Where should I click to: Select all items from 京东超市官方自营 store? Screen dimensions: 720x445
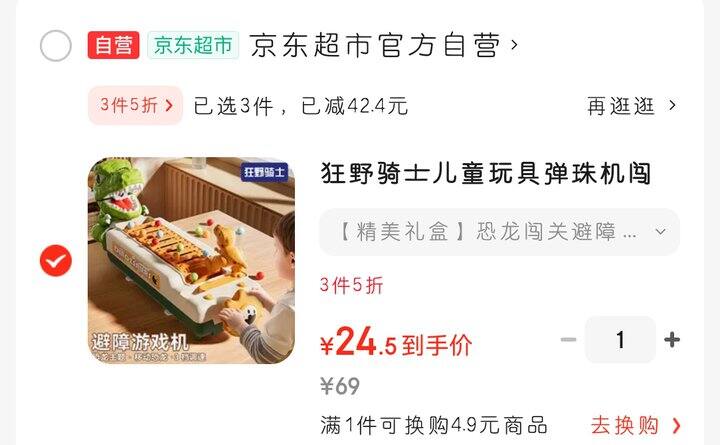56,46
